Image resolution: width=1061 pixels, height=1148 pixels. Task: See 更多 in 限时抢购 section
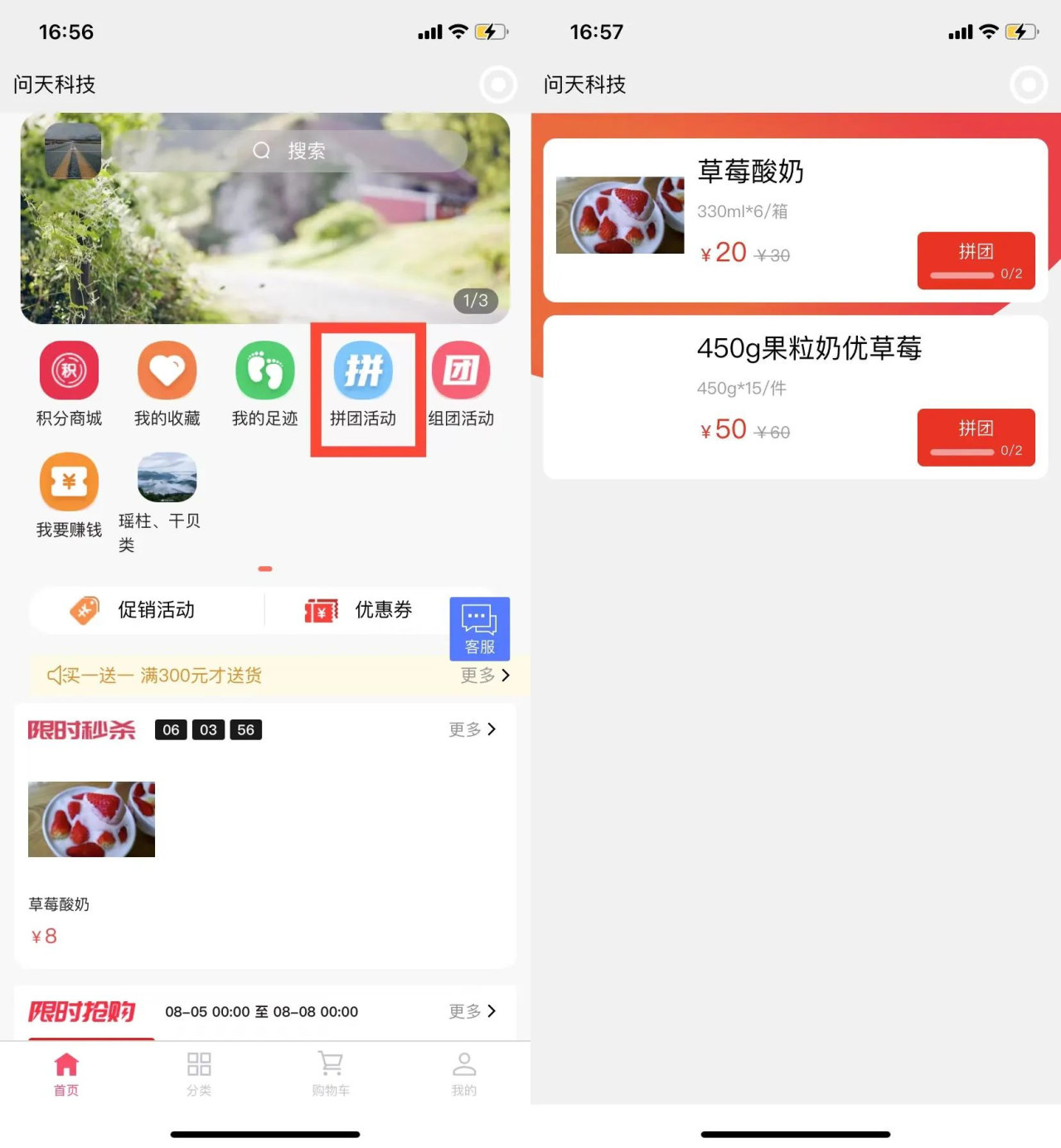point(472,1011)
